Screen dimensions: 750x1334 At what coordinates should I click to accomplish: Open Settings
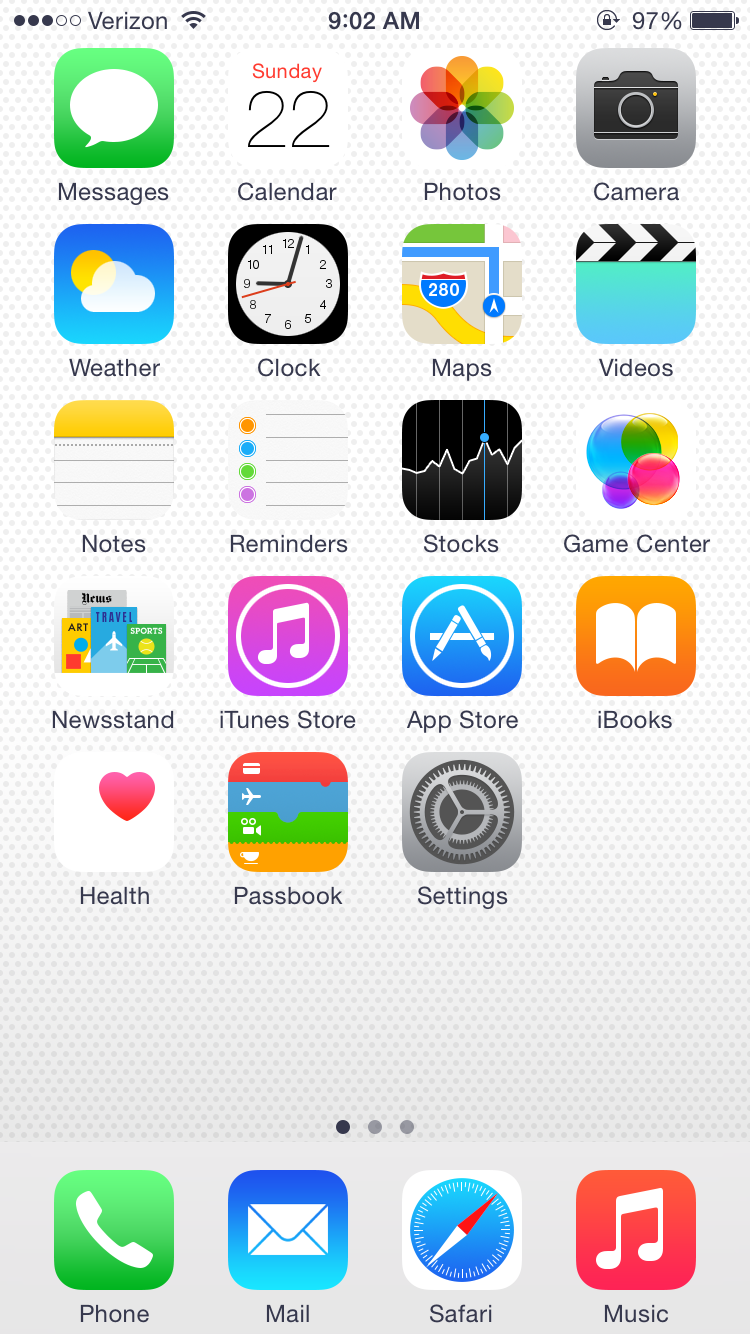pyautogui.click(x=462, y=812)
